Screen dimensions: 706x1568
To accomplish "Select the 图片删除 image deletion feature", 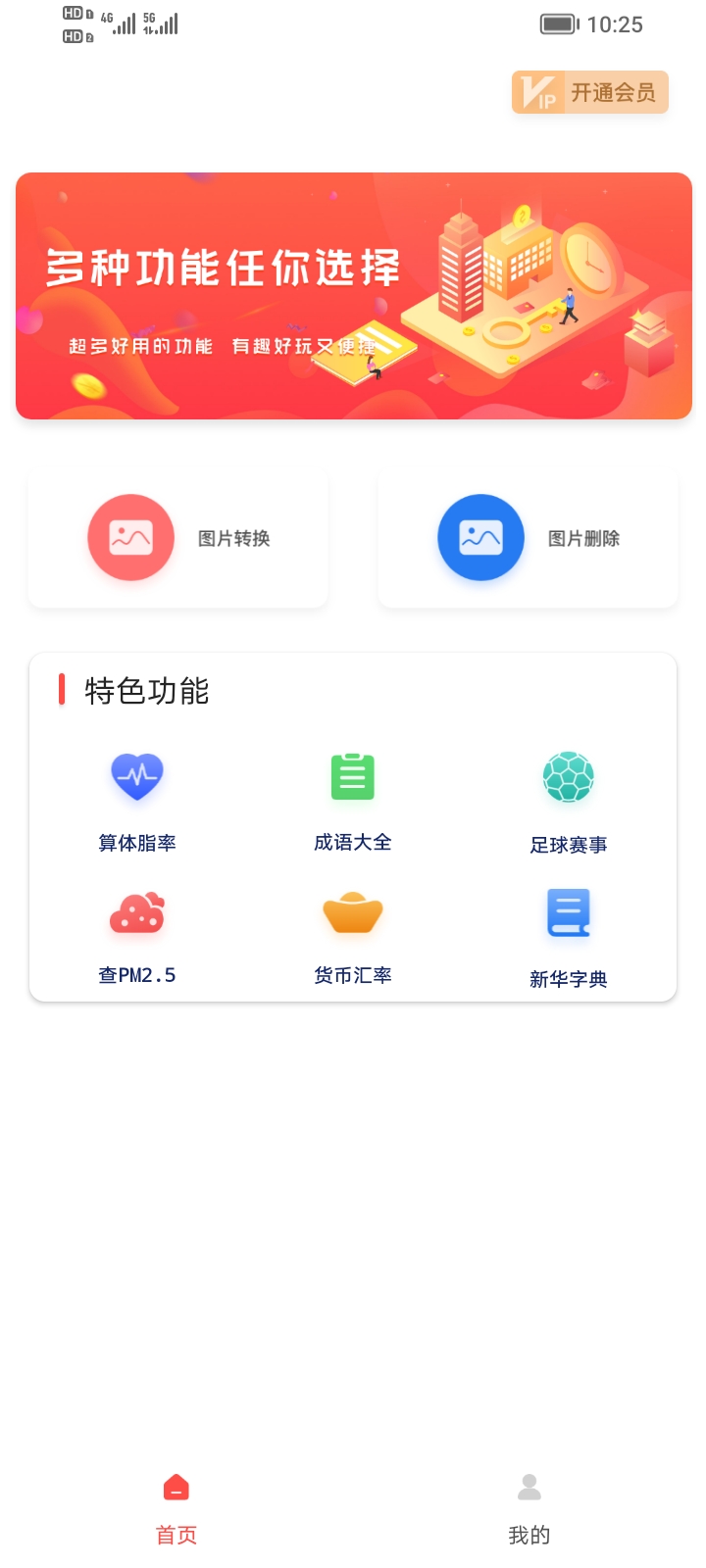I will pos(527,537).
